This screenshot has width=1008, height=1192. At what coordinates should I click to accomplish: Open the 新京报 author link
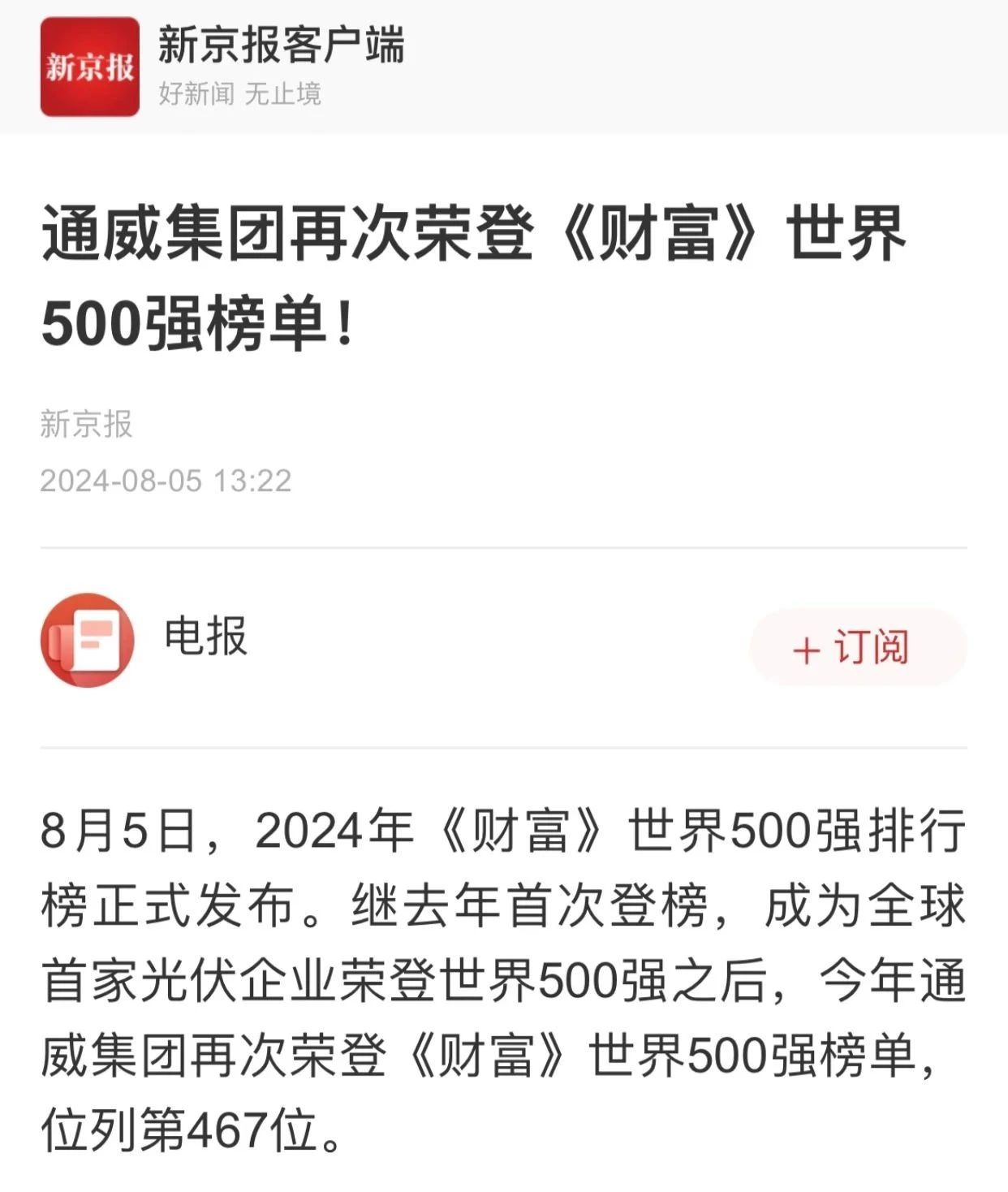pyautogui.click(x=86, y=421)
